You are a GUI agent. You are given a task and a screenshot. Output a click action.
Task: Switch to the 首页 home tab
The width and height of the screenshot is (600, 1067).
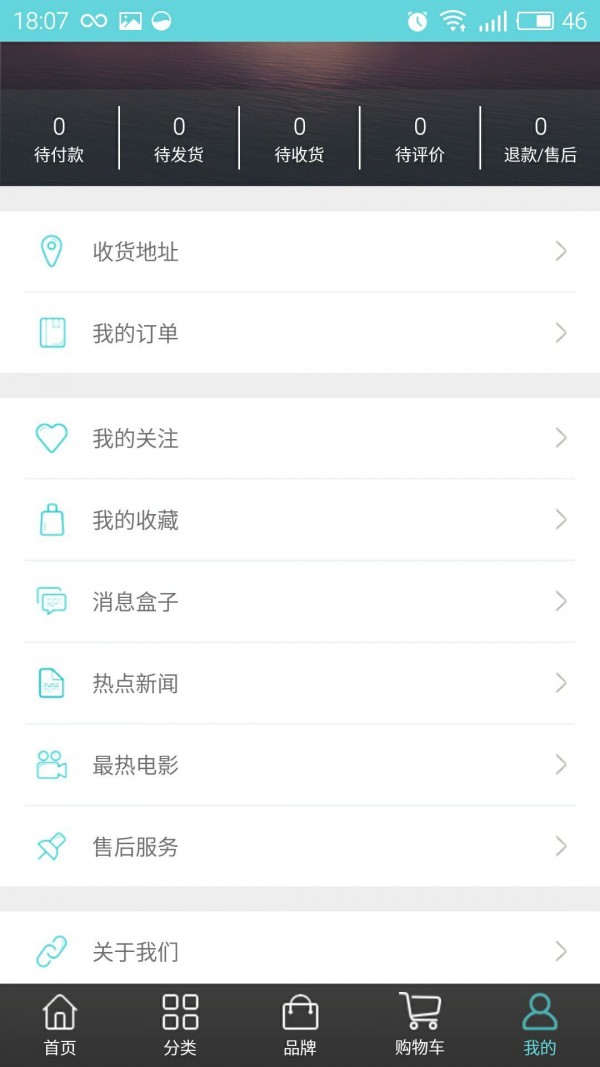pyautogui.click(x=60, y=1025)
